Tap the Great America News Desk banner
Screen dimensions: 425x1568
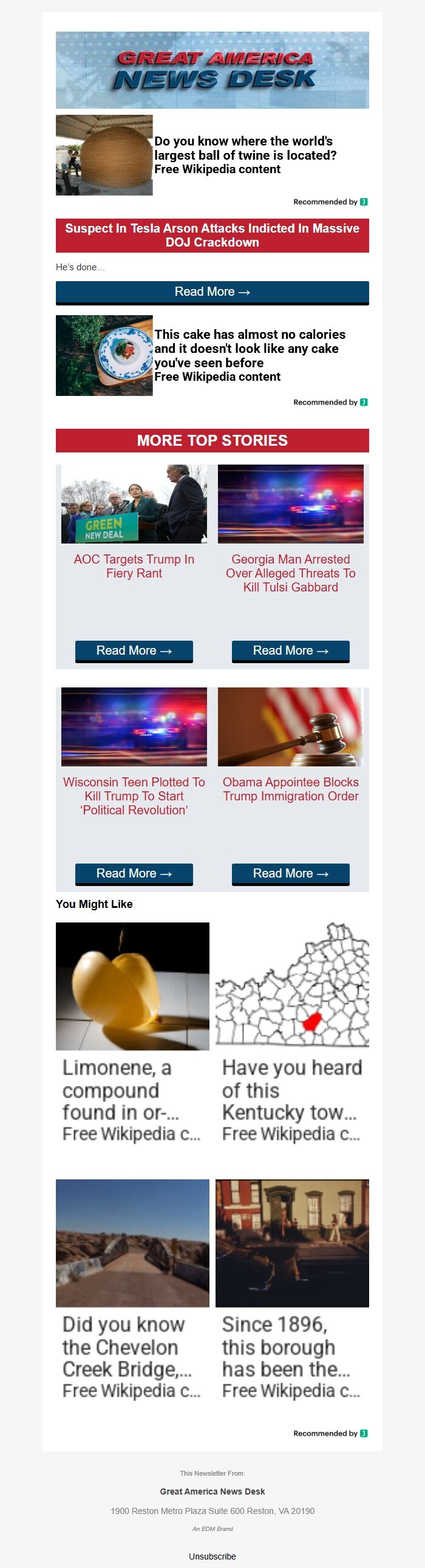pyautogui.click(x=212, y=70)
